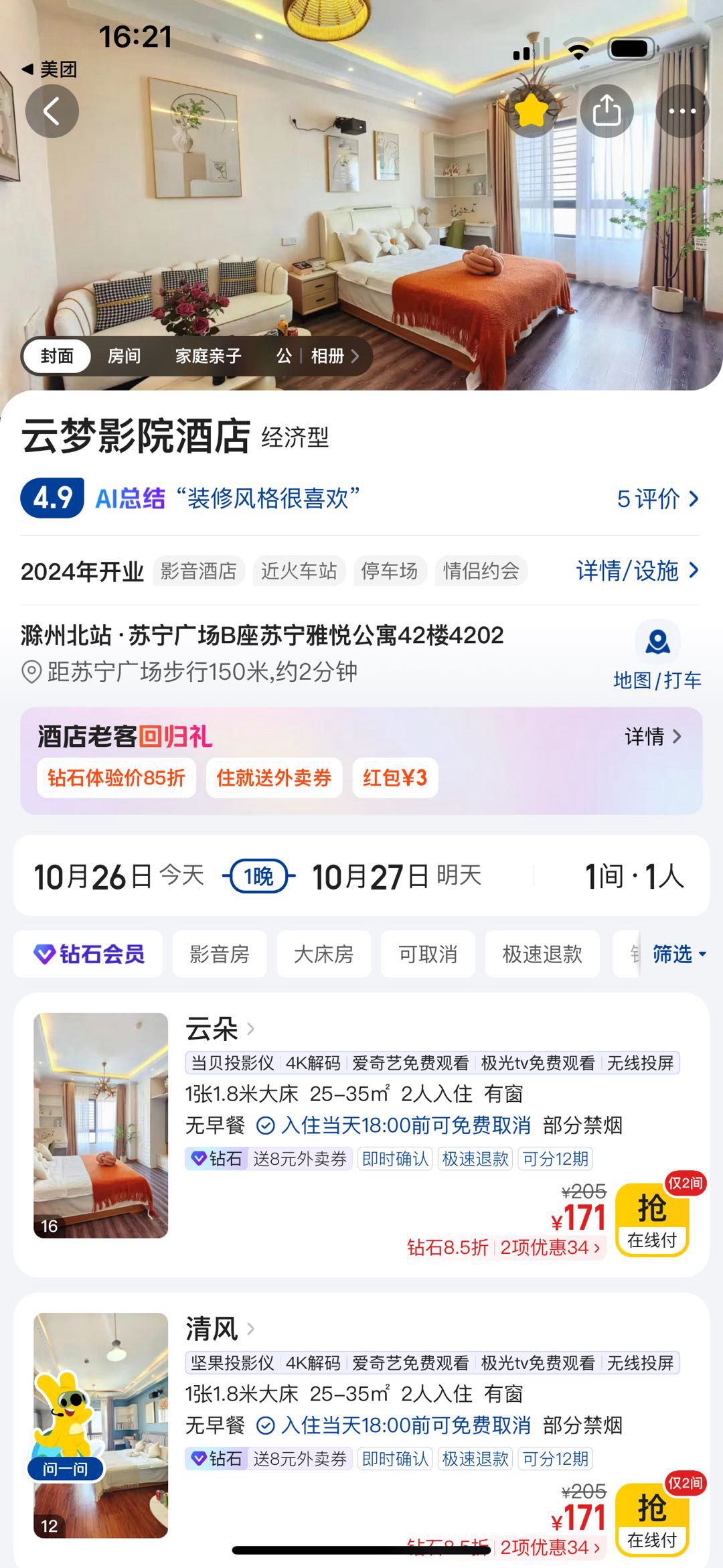Select the 钻石会员 filter chip
This screenshot has width=723, height=1568.
(x=89, y=954)
